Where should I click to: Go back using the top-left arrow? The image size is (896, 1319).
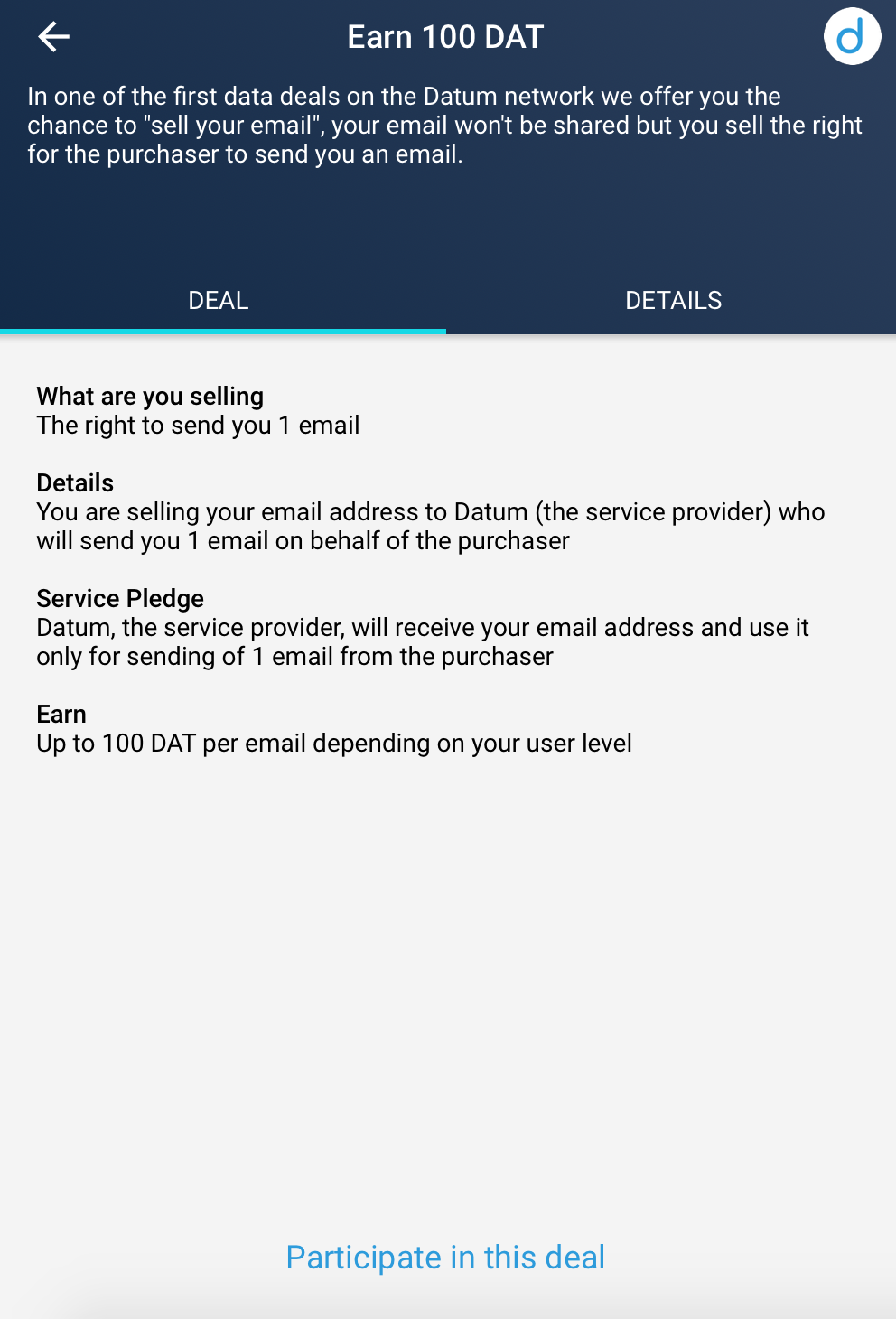coord(54,37)
